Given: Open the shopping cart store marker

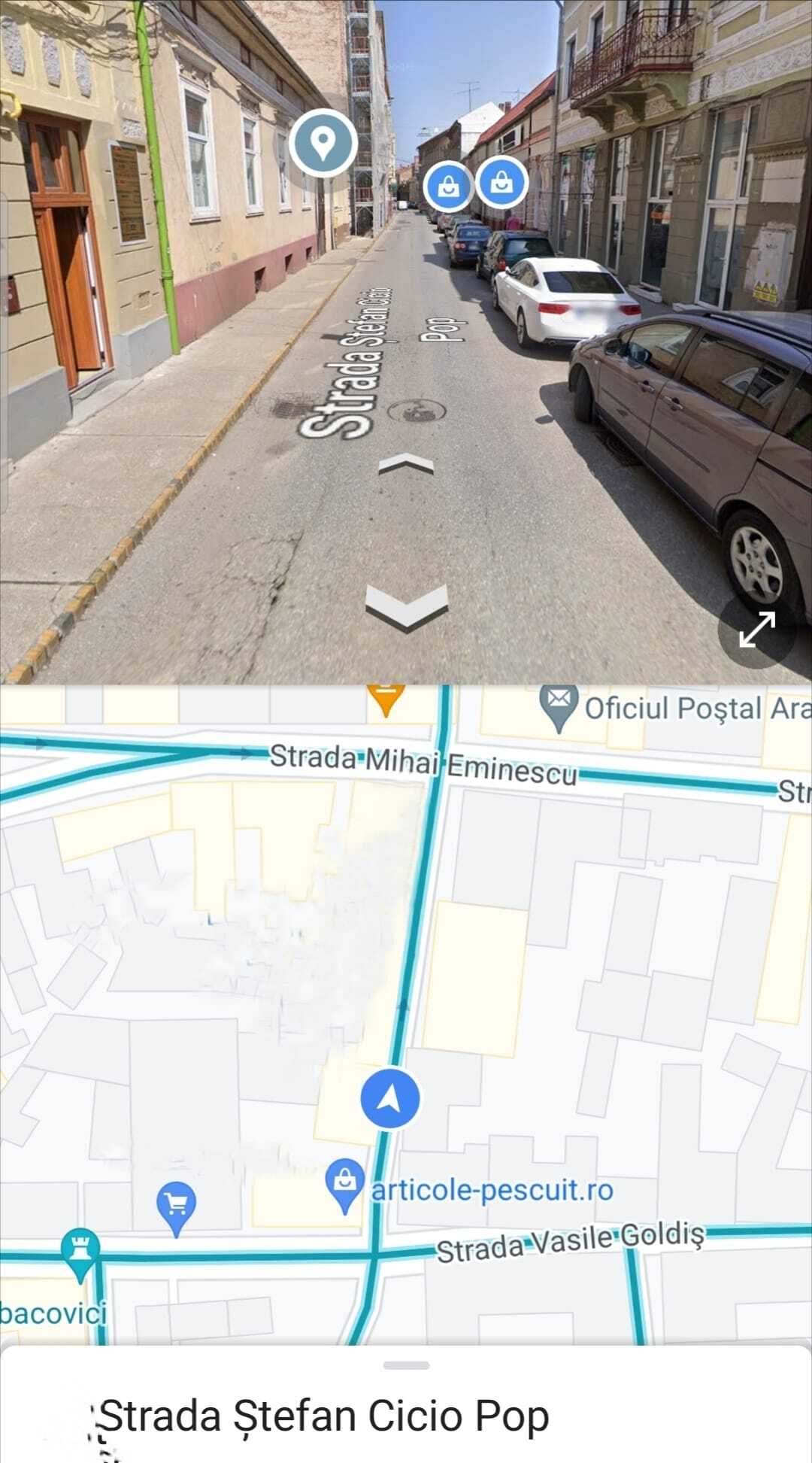Looking at the screenshot, I should click(176, 1205).
